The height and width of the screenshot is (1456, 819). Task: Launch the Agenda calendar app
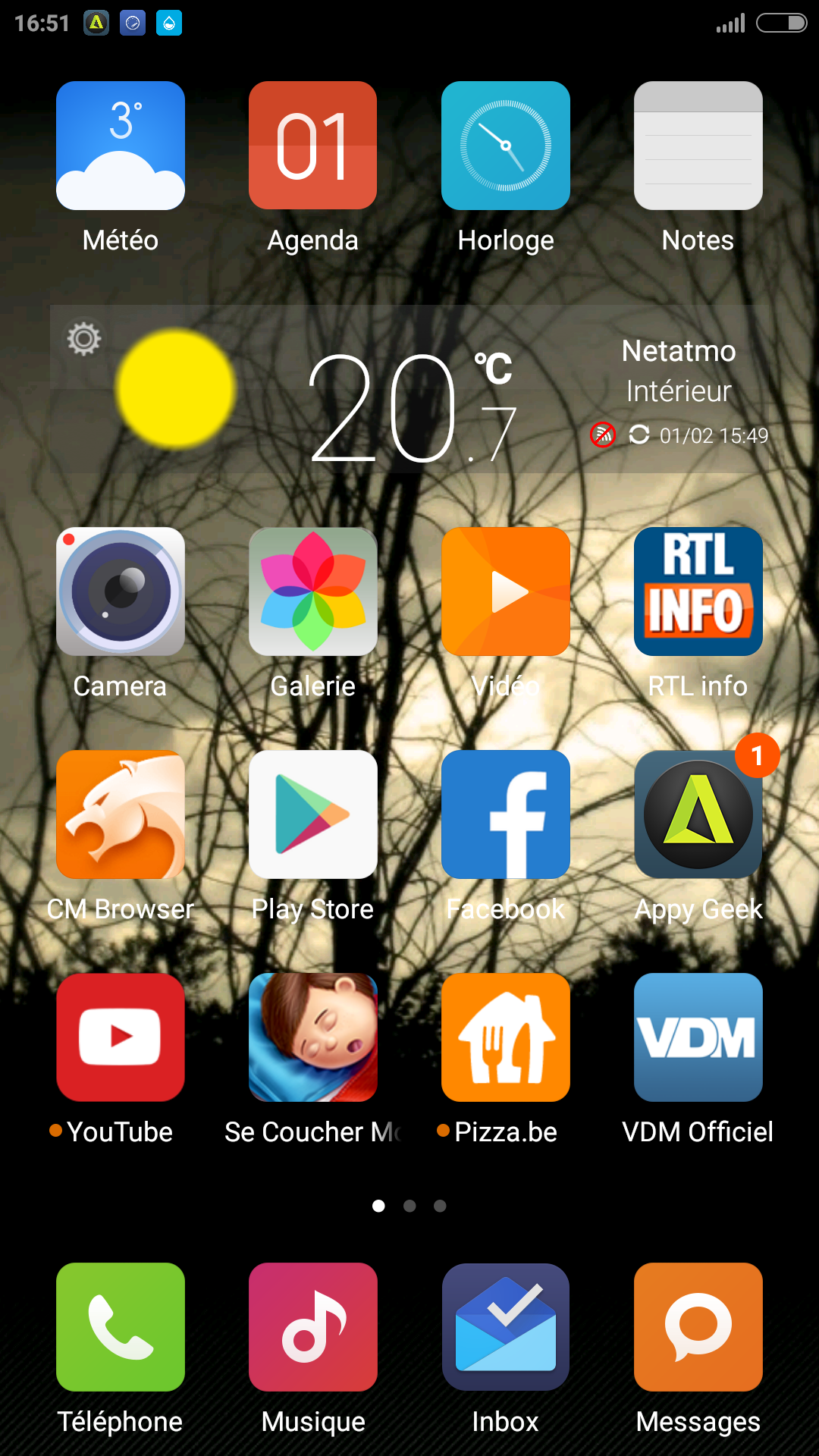(312, 146)
